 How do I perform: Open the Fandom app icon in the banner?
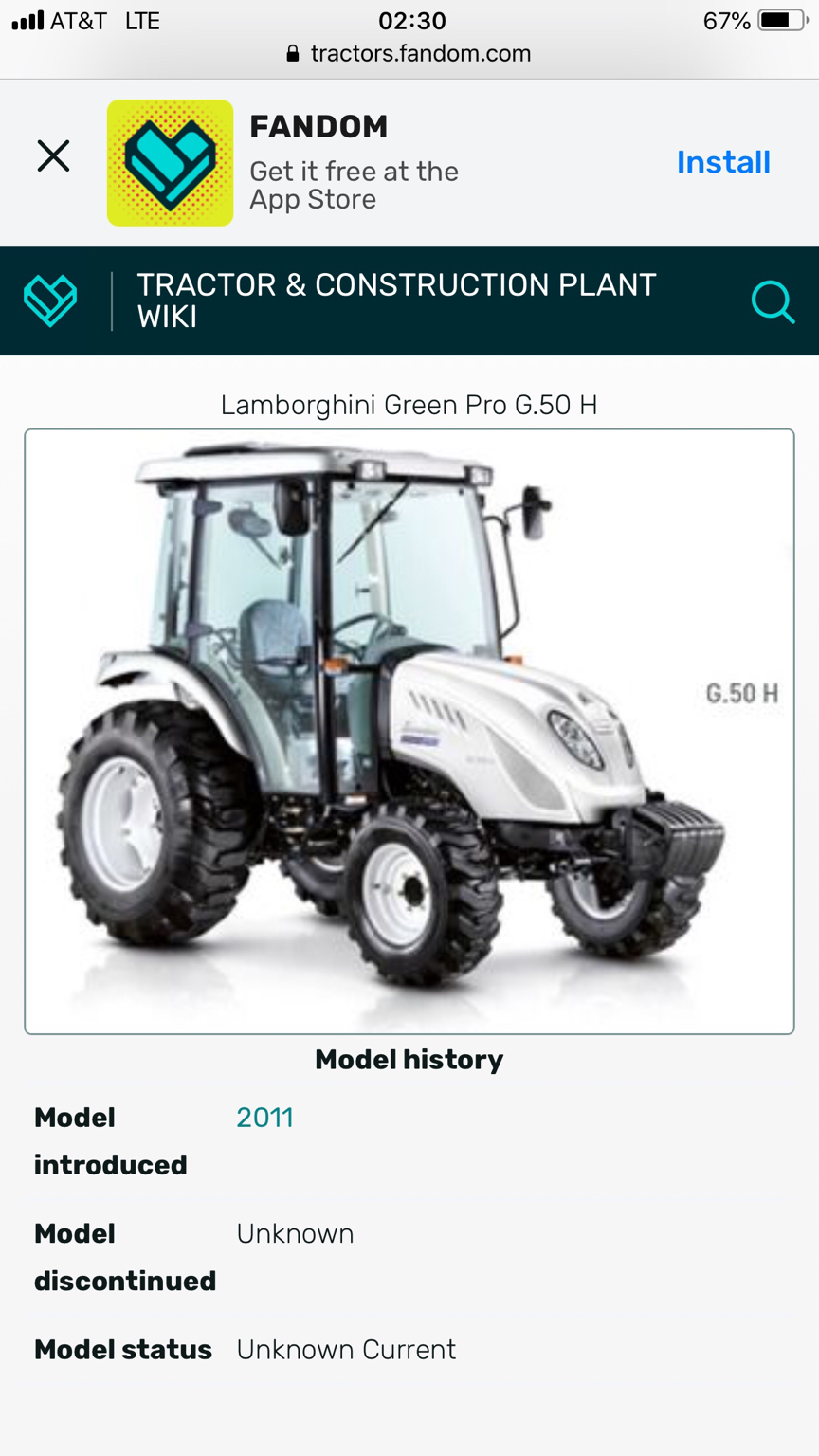pos(170,163)
